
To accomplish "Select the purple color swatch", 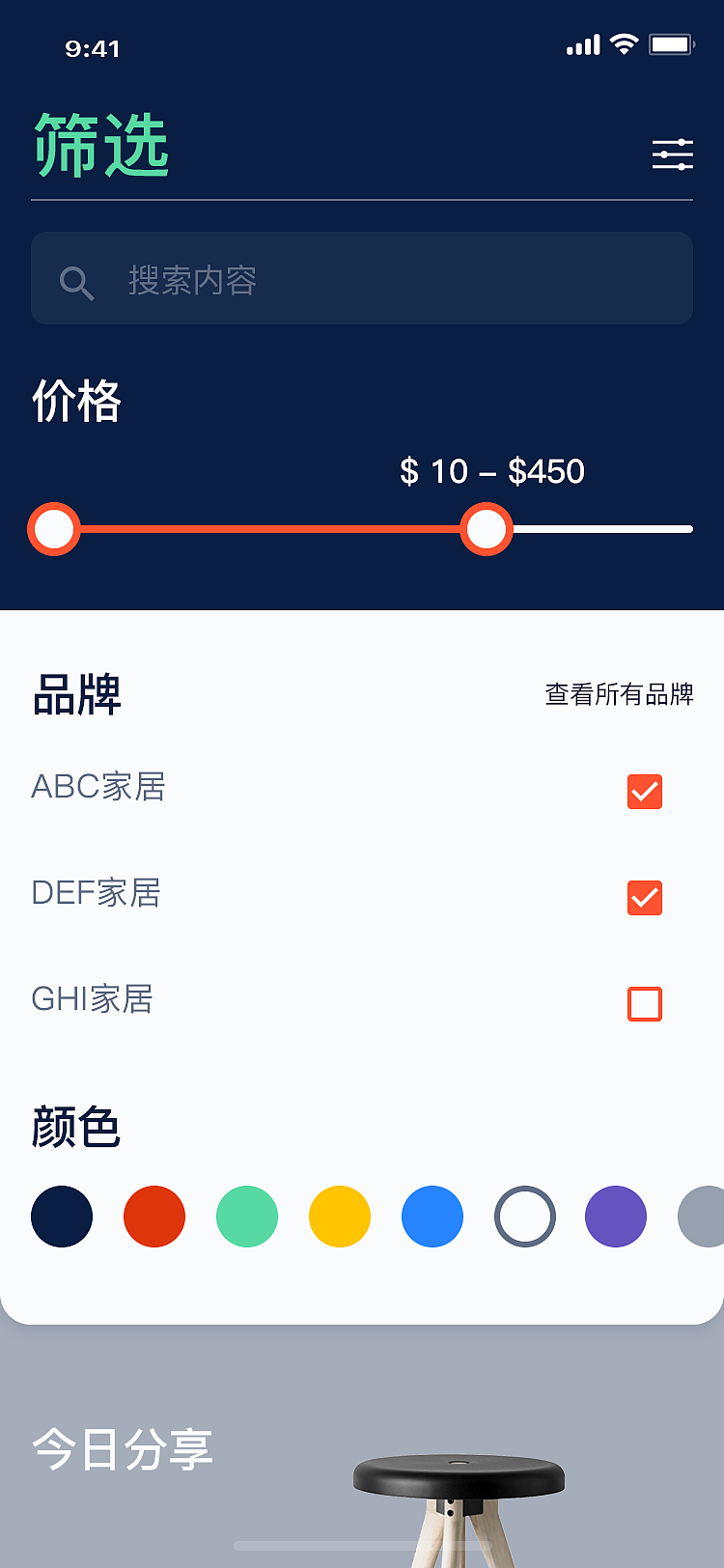I will (x=616, y=1217).
